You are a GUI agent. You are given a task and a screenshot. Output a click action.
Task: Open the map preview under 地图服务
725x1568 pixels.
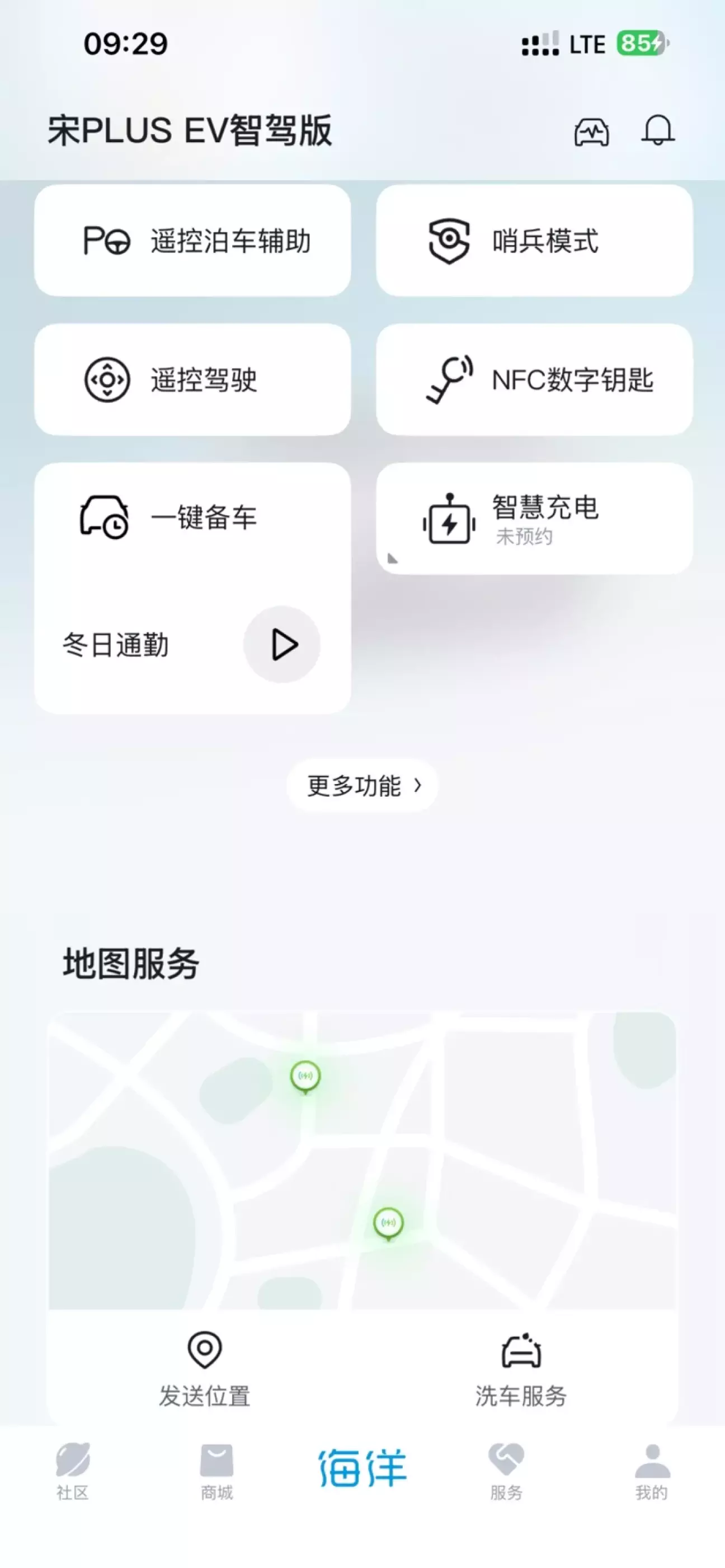coord(362,1160)
